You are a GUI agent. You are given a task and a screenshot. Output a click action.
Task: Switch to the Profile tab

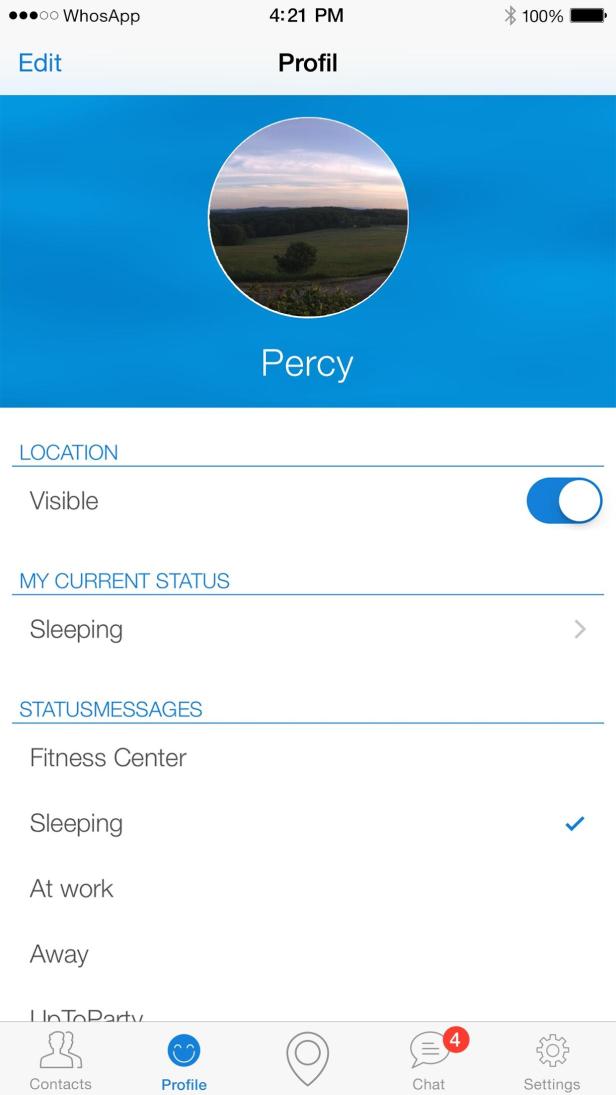(x=184, y=1062)
